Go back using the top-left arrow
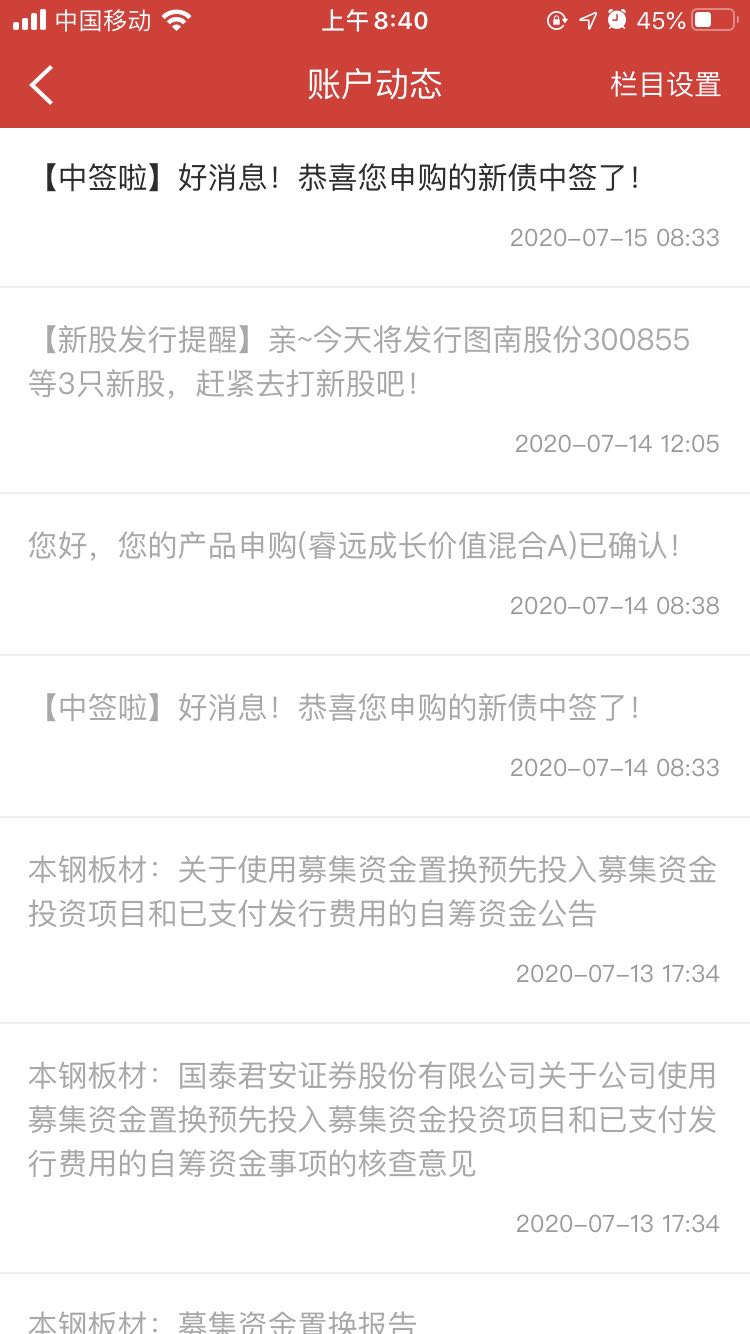The image size is (750, 1334). click(x=41, y=85)
